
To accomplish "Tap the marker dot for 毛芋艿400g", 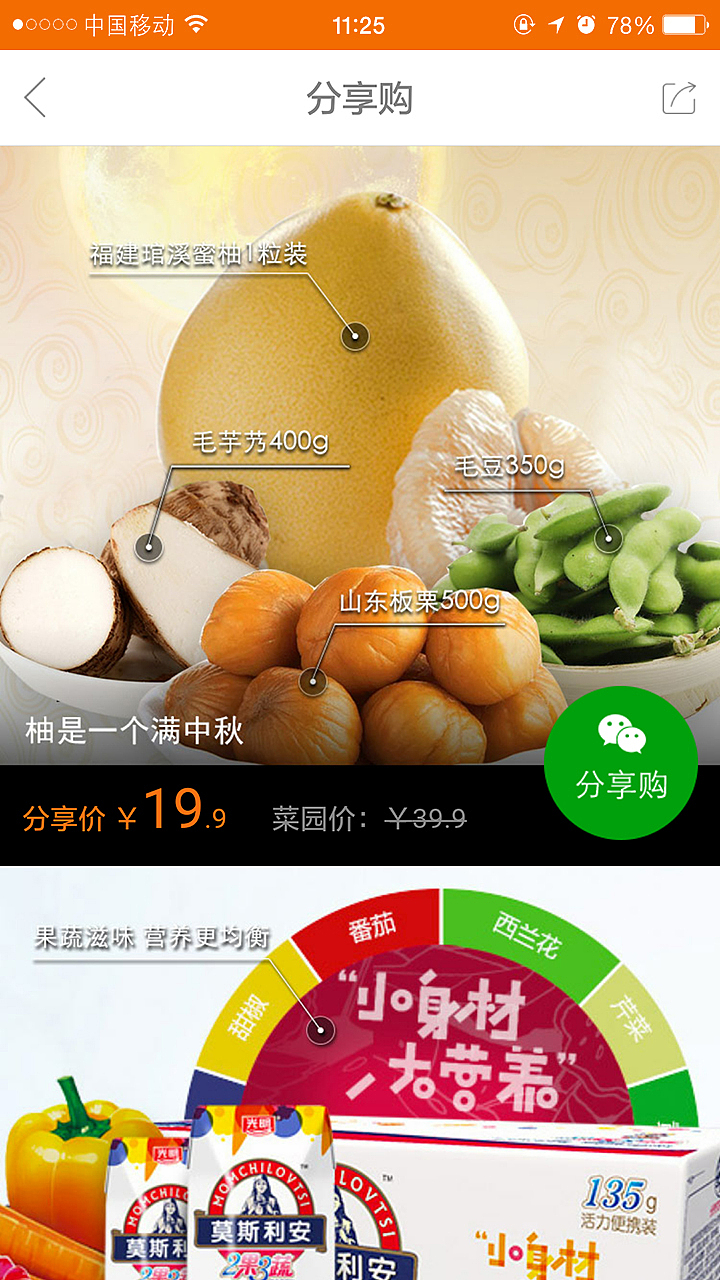I will (148, 548).
